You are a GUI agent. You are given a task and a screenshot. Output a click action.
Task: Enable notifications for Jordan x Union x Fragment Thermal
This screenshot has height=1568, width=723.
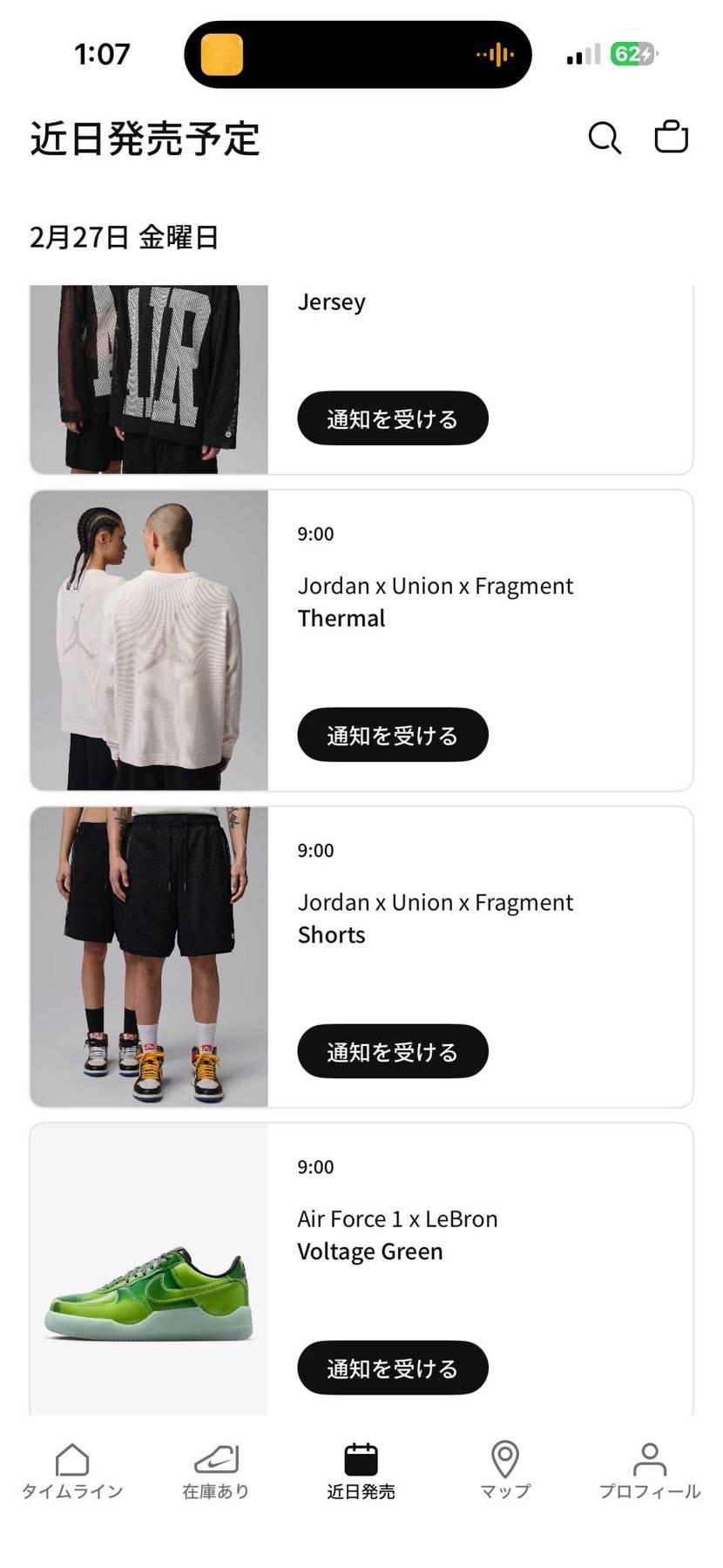click(x=392, y=735)
